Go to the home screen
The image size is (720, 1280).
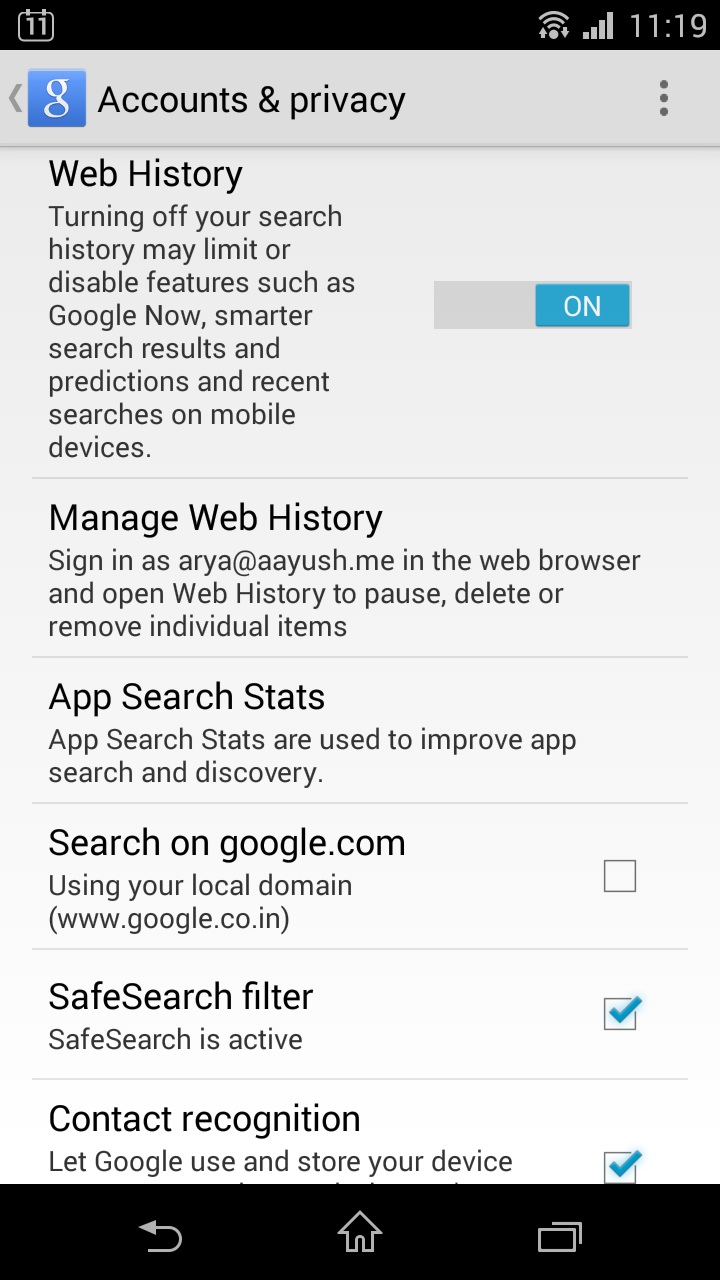360,1232
